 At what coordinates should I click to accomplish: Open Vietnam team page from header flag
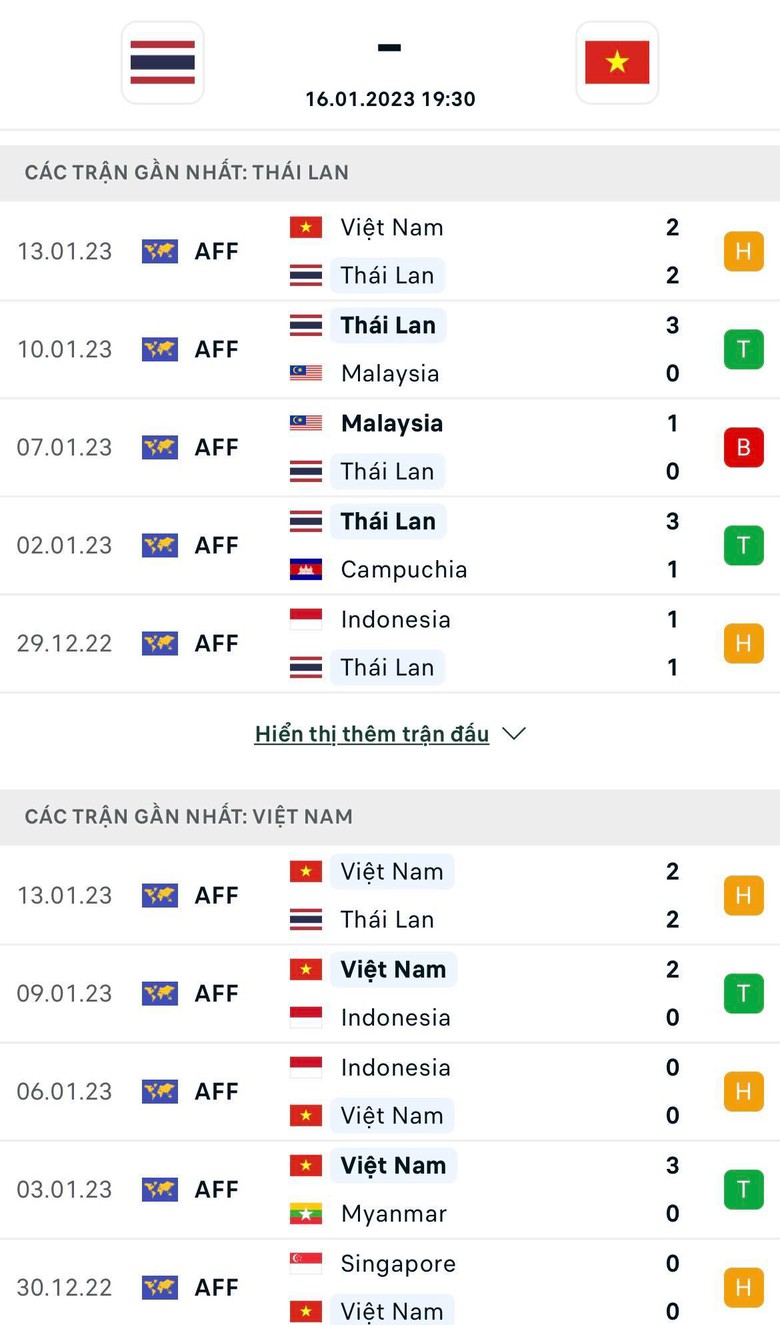pyautogui.click(x=617, y=62)
